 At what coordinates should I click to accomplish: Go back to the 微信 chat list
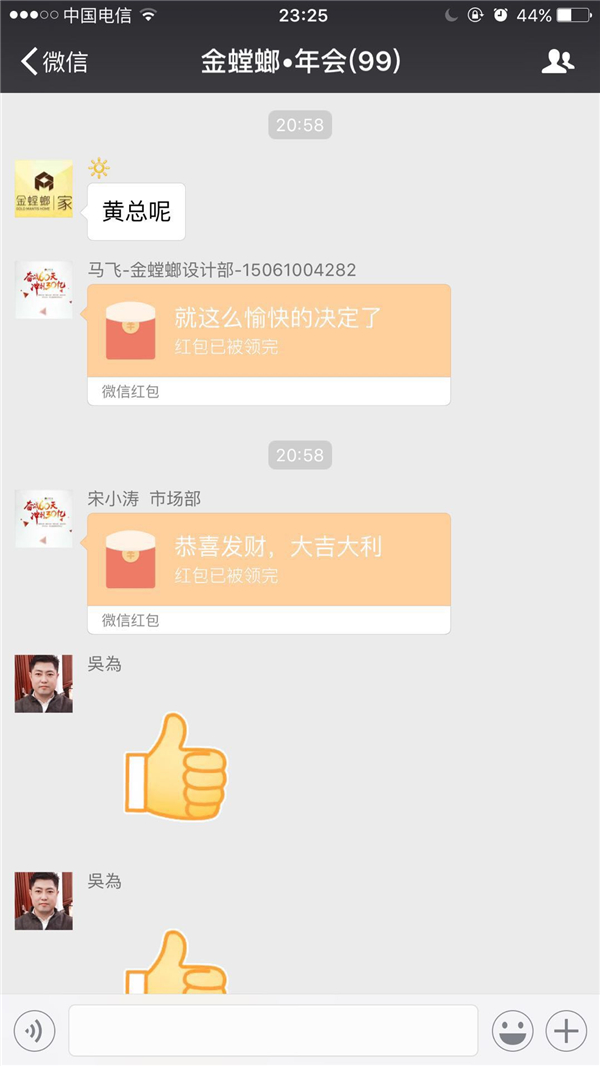pos(54,62)
